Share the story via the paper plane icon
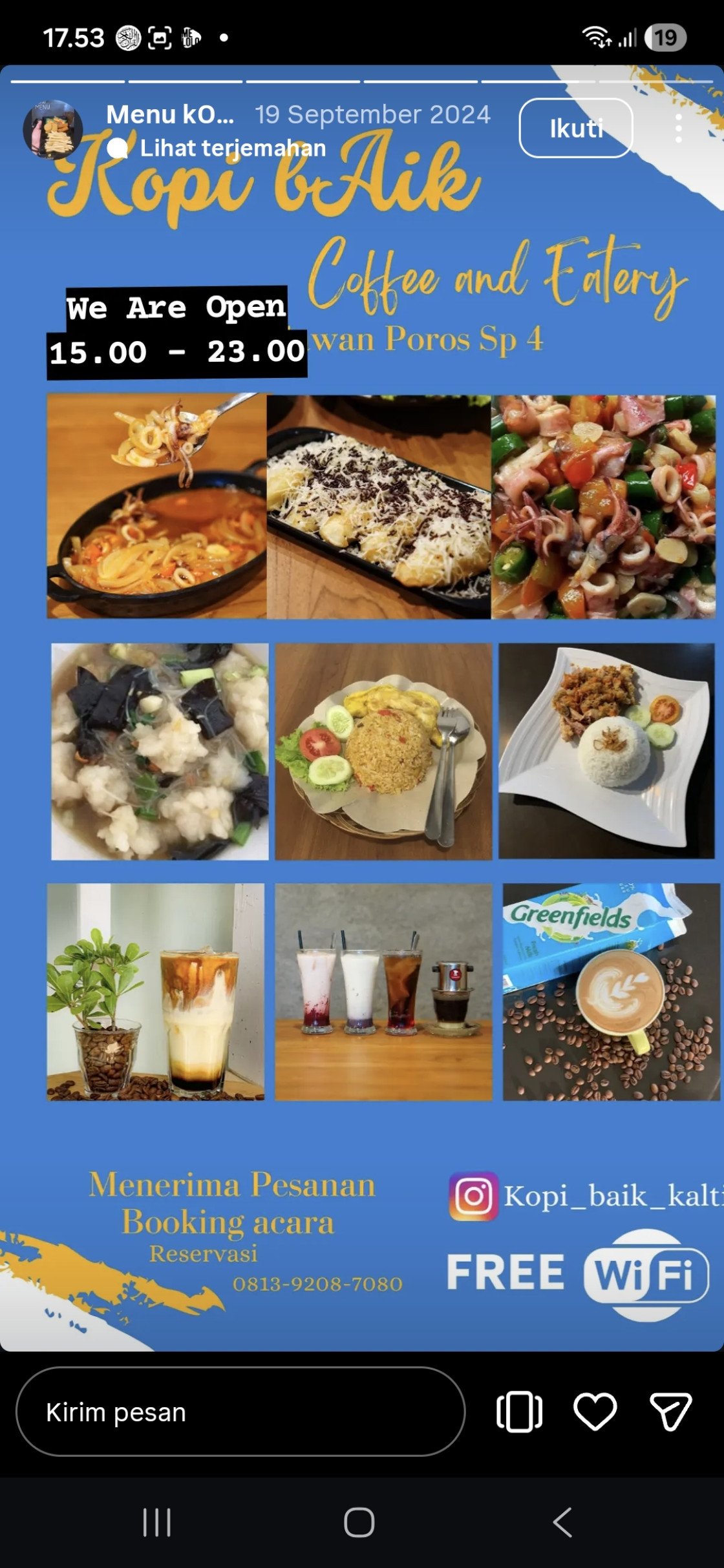 click(x=670, y=1412)
